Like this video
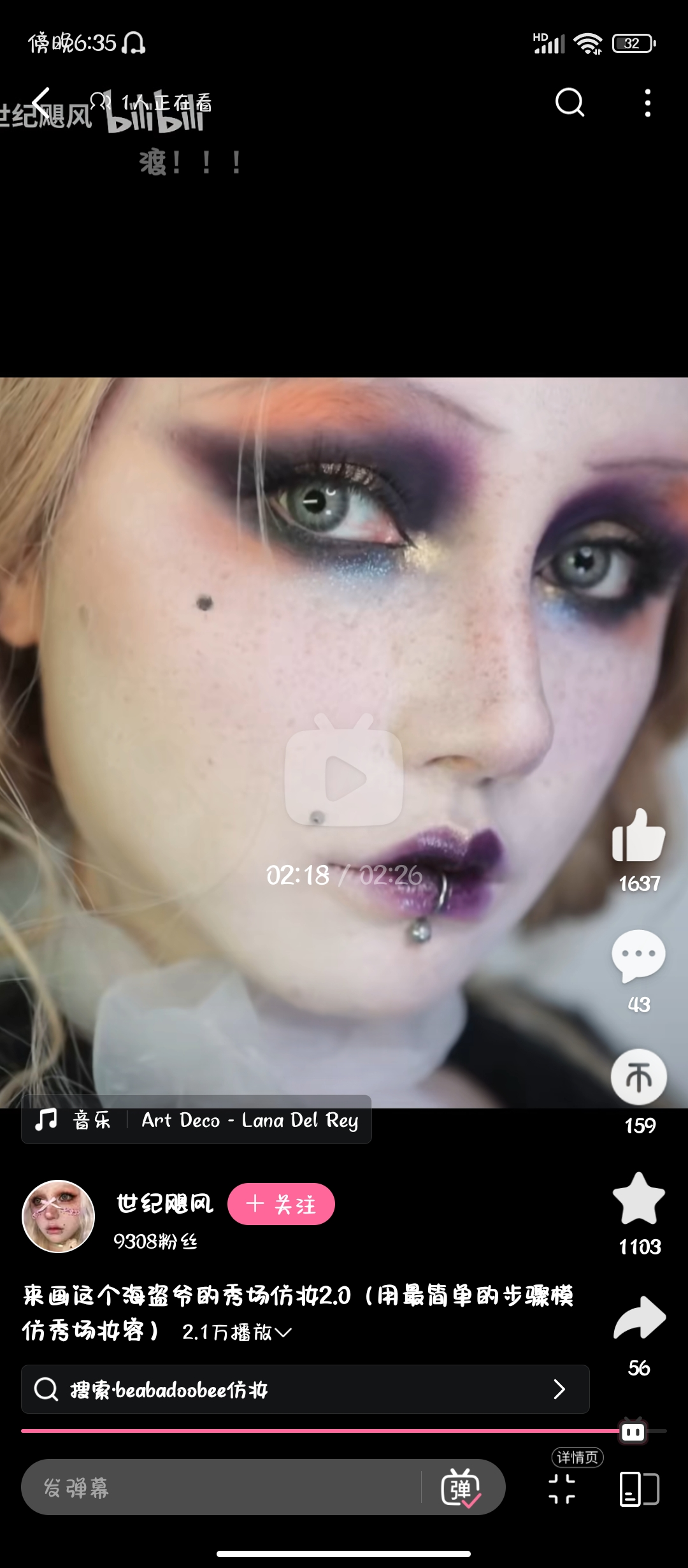 click(638, 836)
